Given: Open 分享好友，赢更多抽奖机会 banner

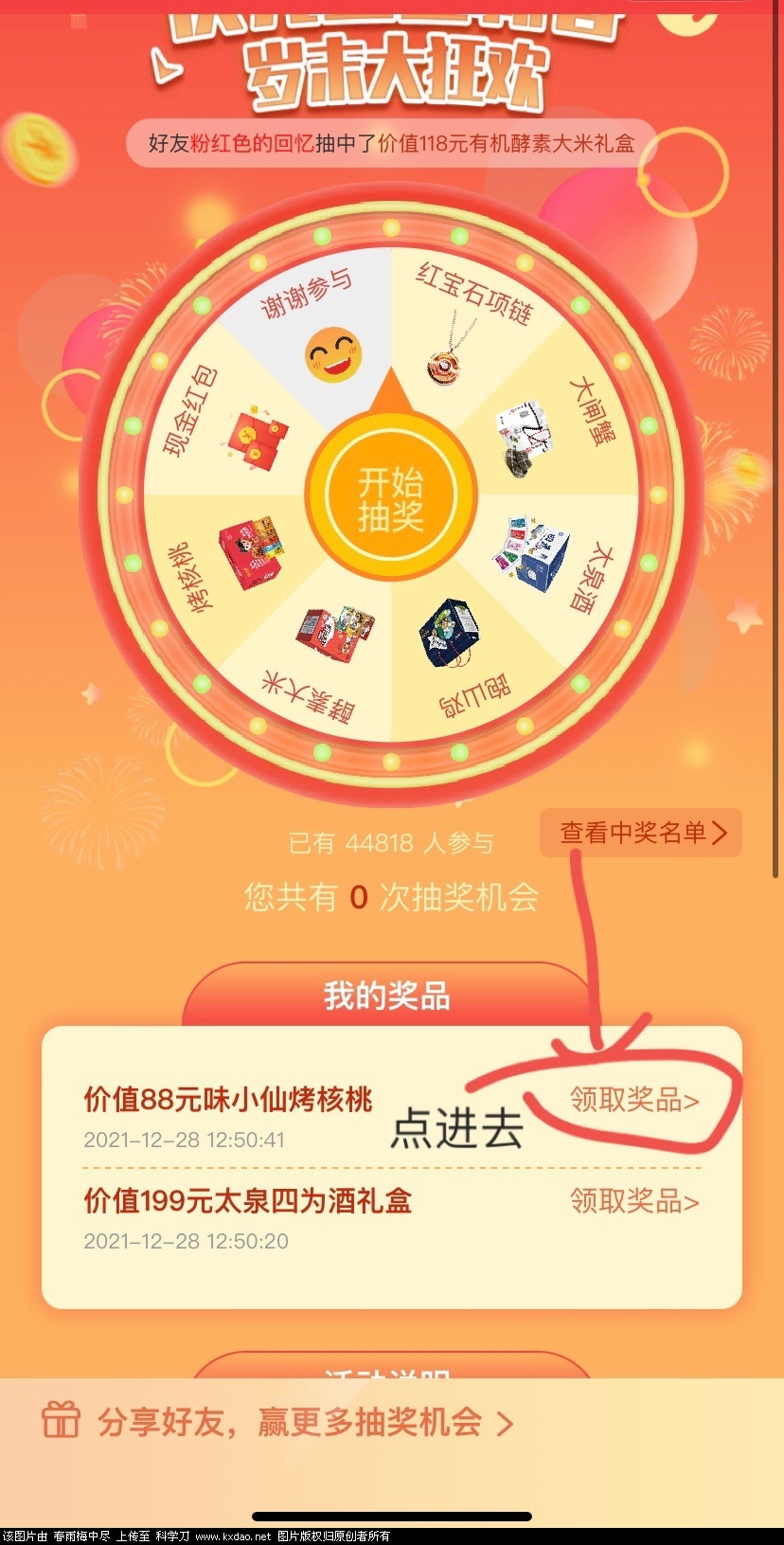Looking at the screenshot, I should 279,1422.
